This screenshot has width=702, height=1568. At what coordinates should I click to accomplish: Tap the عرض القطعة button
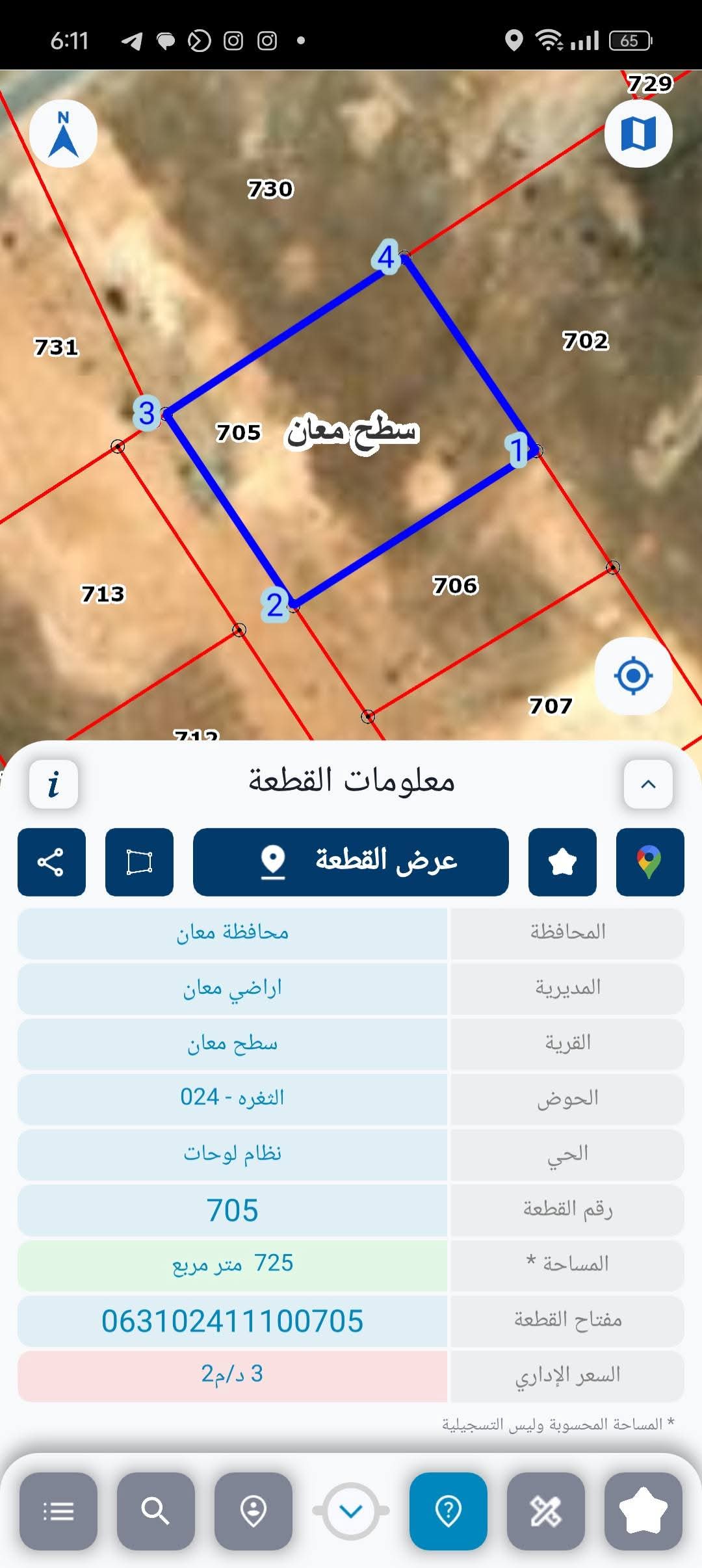(350, 862)
